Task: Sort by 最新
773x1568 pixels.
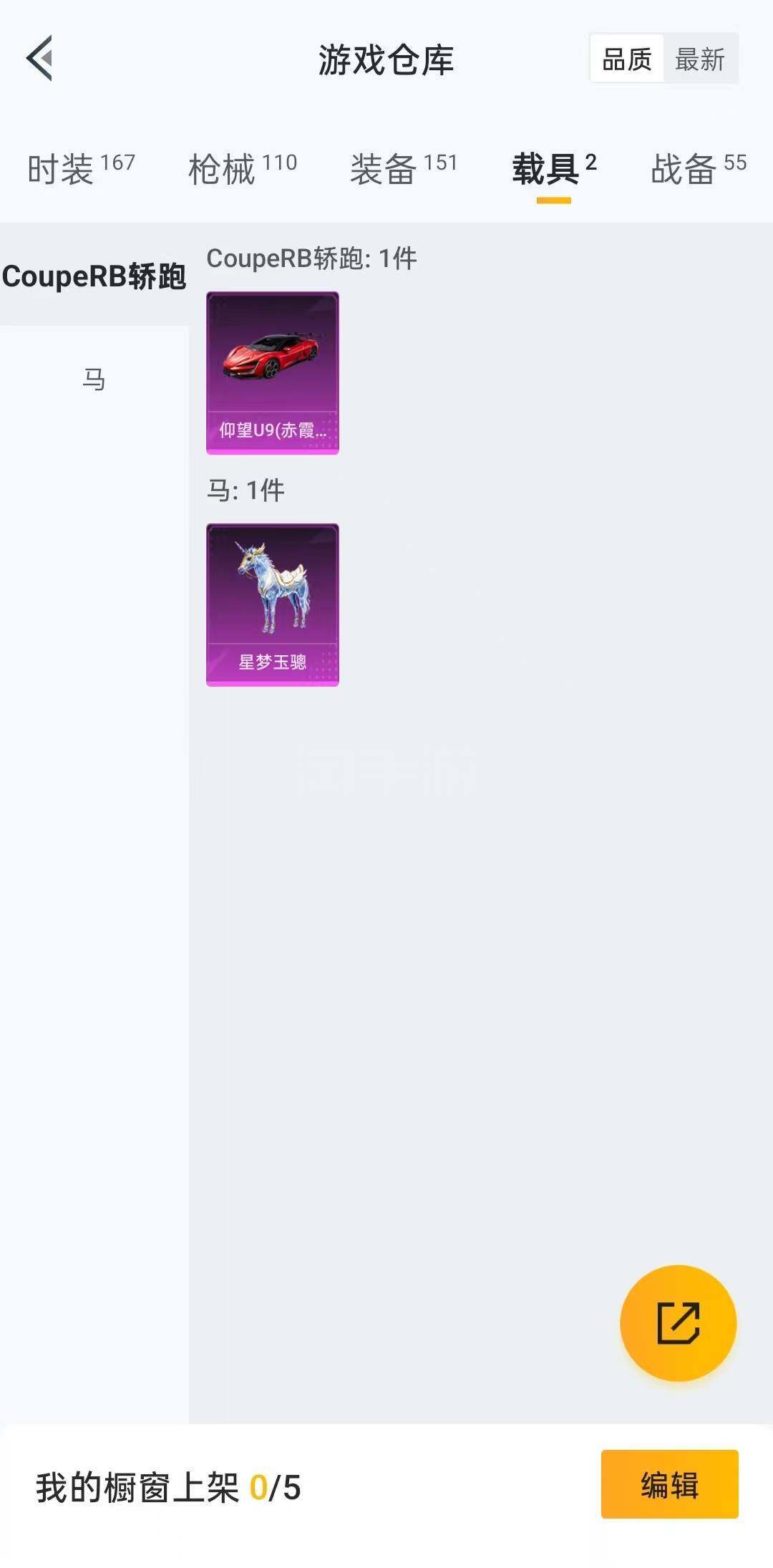Action: 700,59
